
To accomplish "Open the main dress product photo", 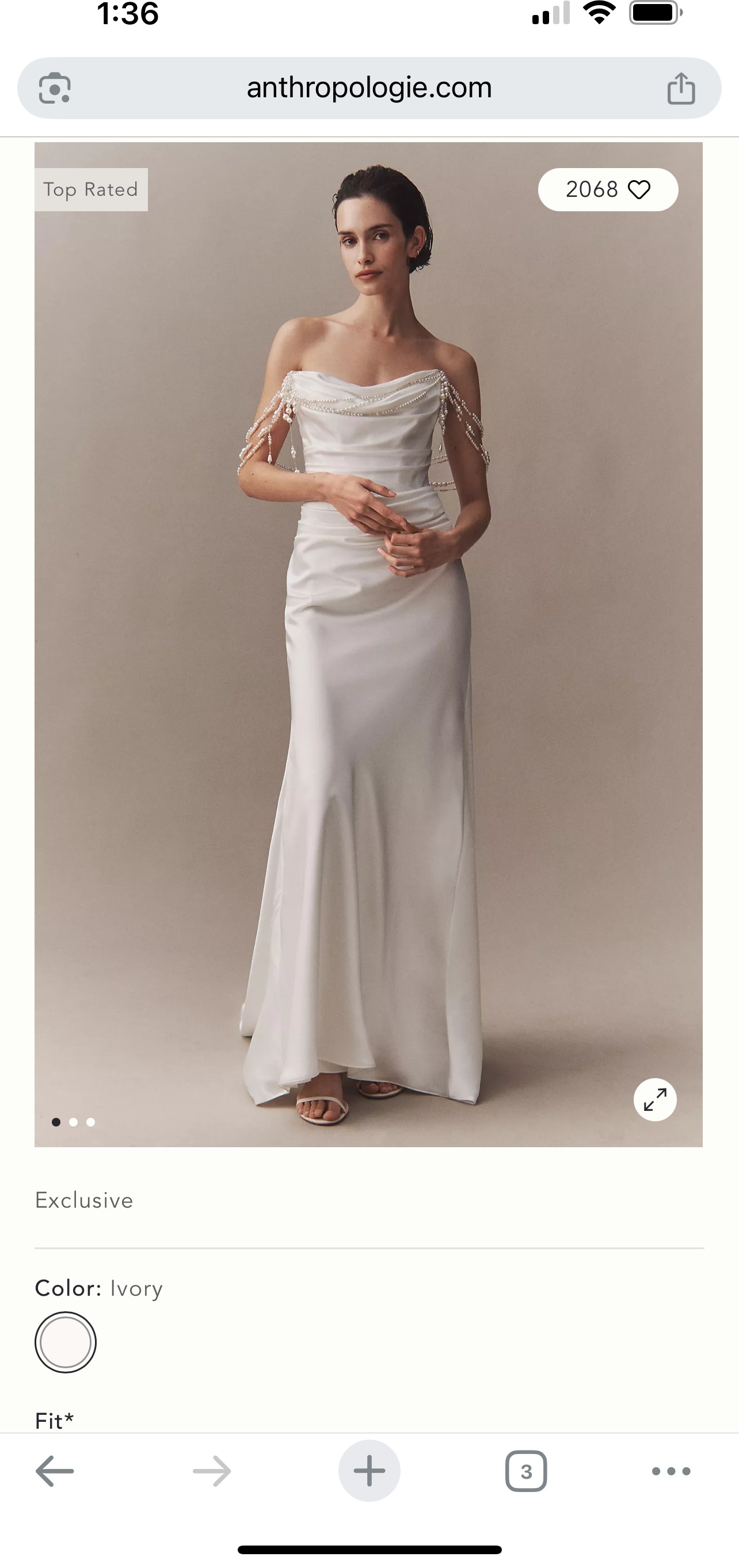I will click(x=368, y=644).
